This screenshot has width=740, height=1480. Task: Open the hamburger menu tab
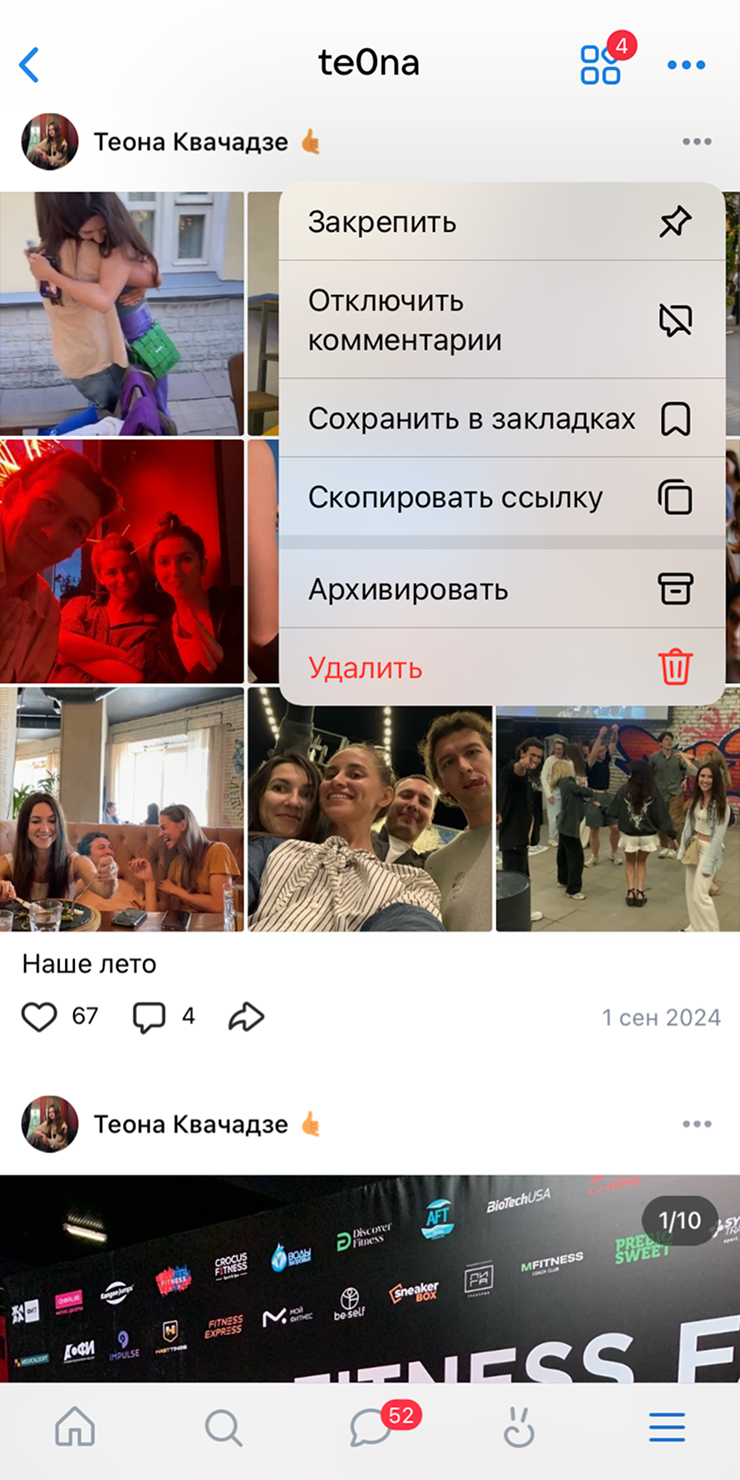coord(667,1428)
